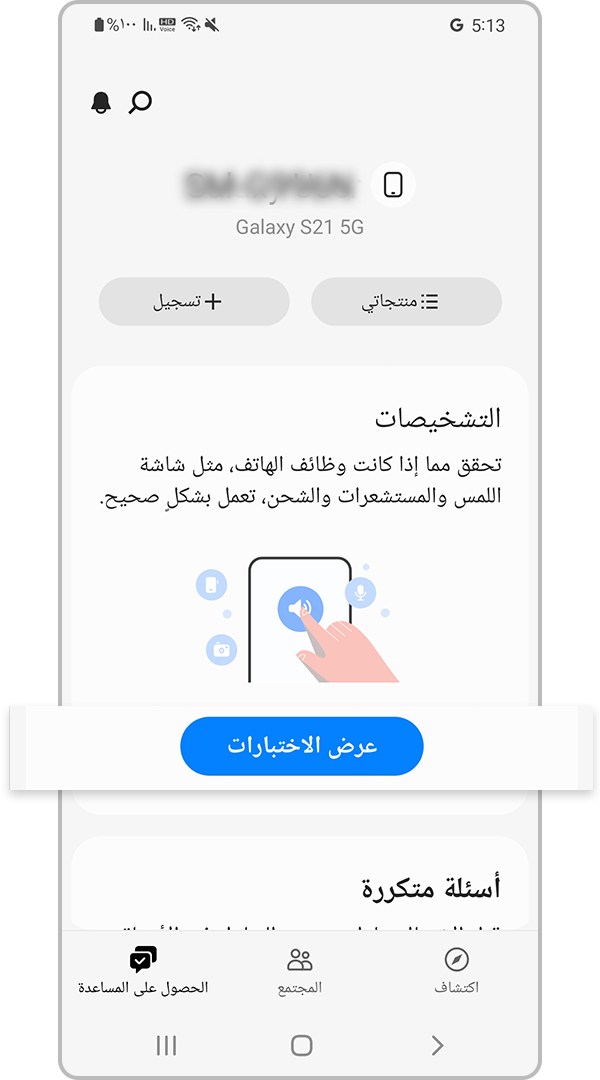Tap the تسجيل register button

click(194, 301)
